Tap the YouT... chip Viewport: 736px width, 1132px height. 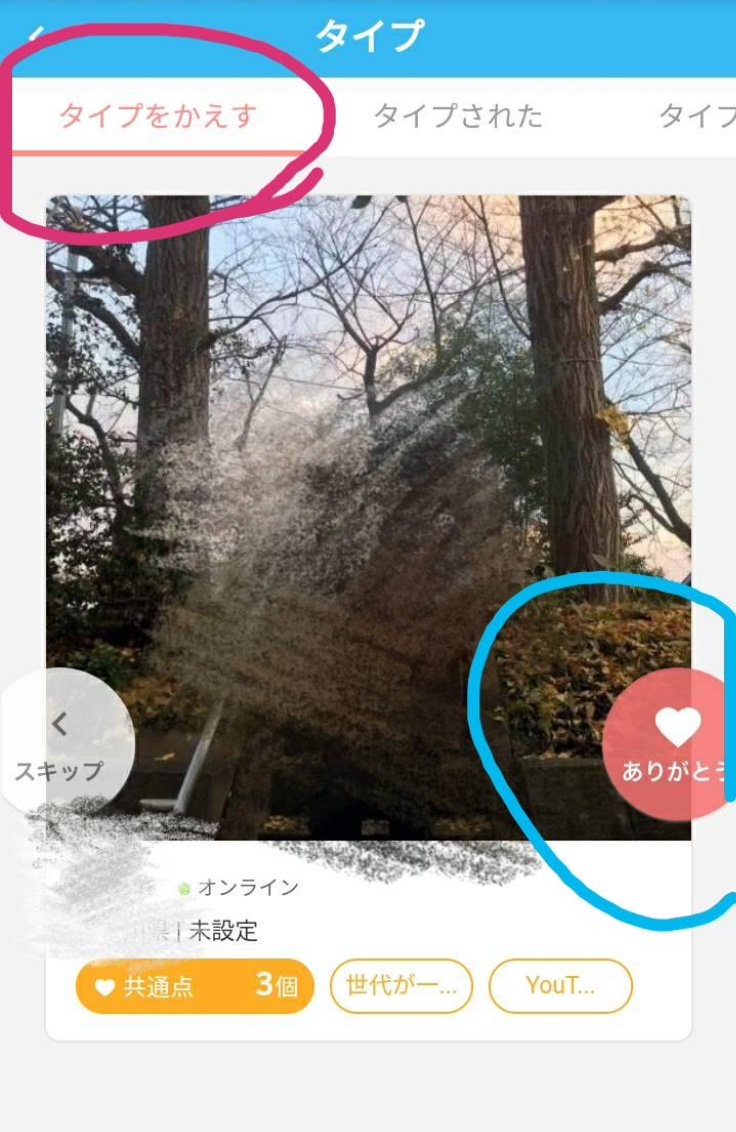coord(560,986)
